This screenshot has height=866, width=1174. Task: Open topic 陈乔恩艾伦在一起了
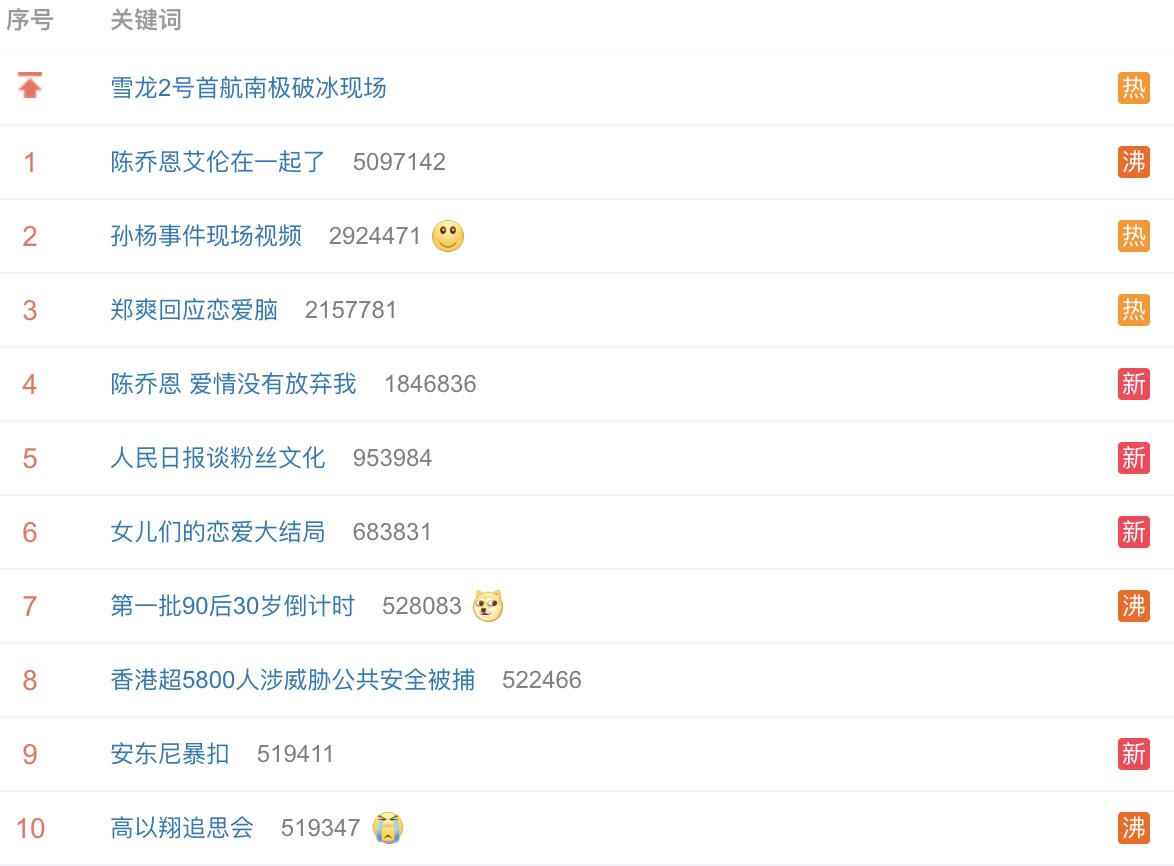218,162
